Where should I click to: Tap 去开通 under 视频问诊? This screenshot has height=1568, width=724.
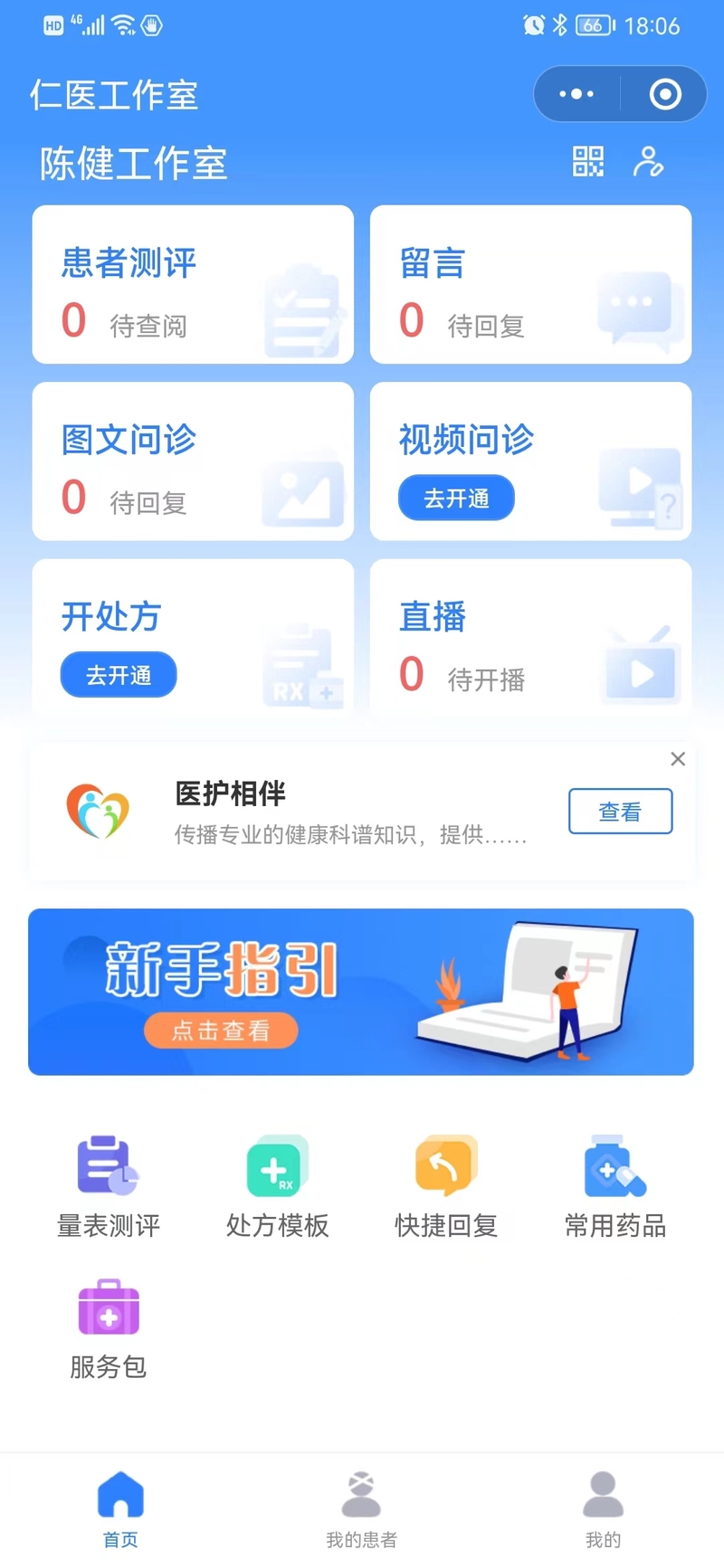click(x=456, y=499)
